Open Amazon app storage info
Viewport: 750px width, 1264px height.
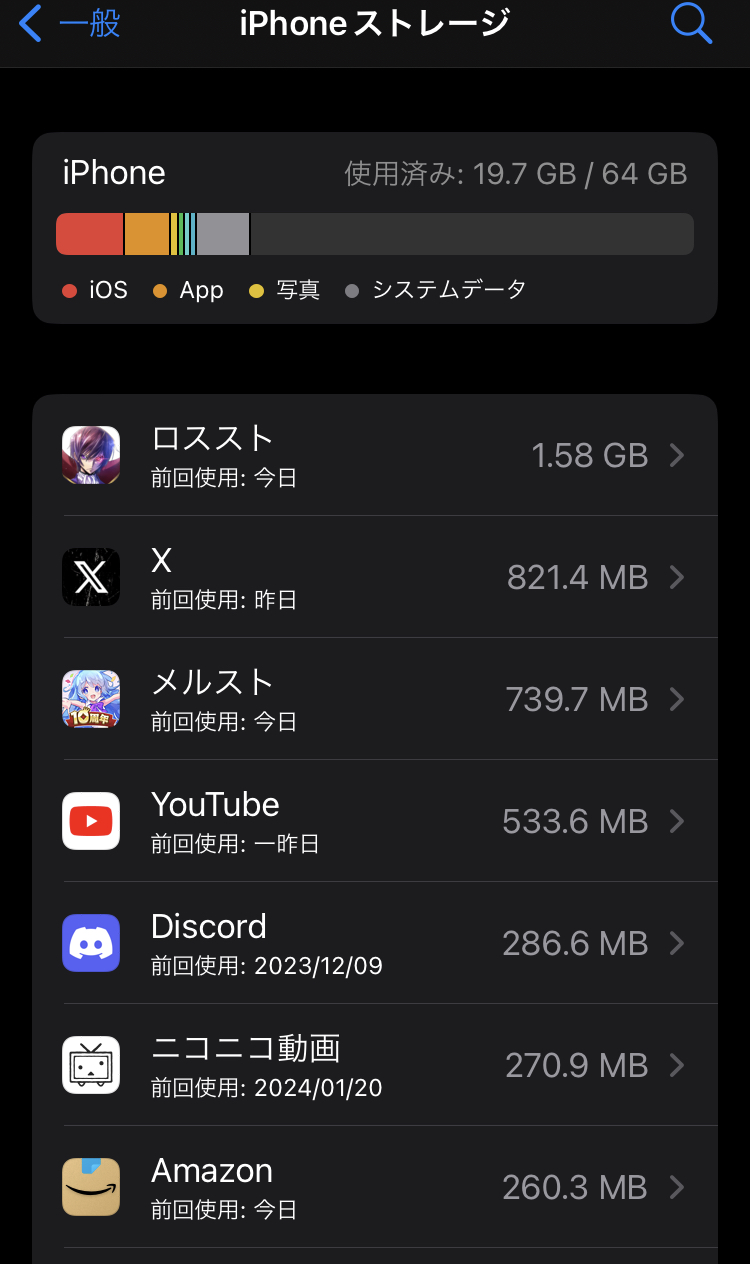pos(375,1187)
